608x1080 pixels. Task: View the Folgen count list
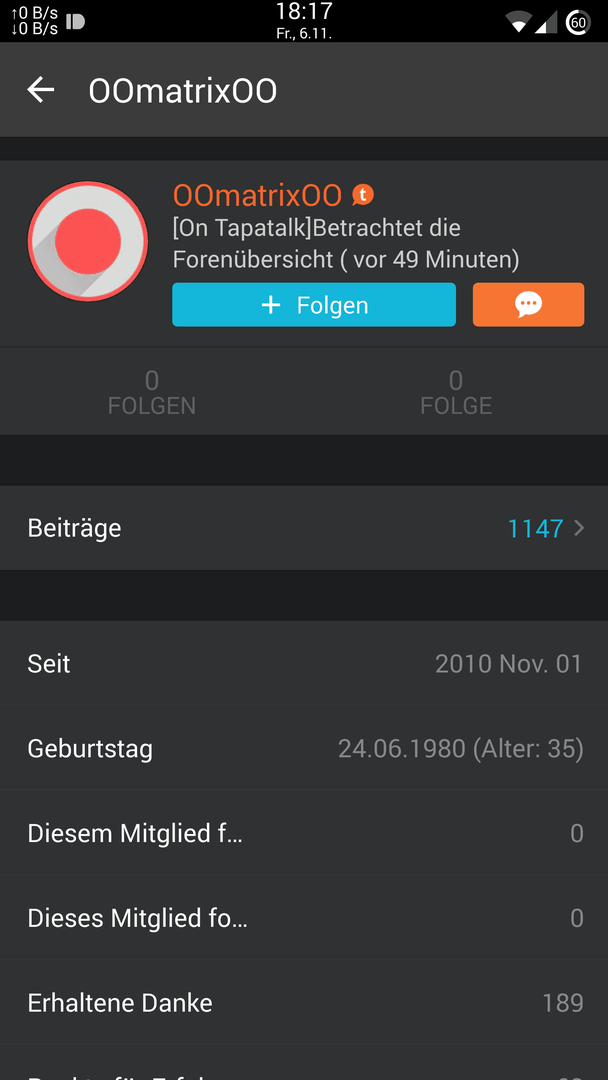click(x=151, y=392)
